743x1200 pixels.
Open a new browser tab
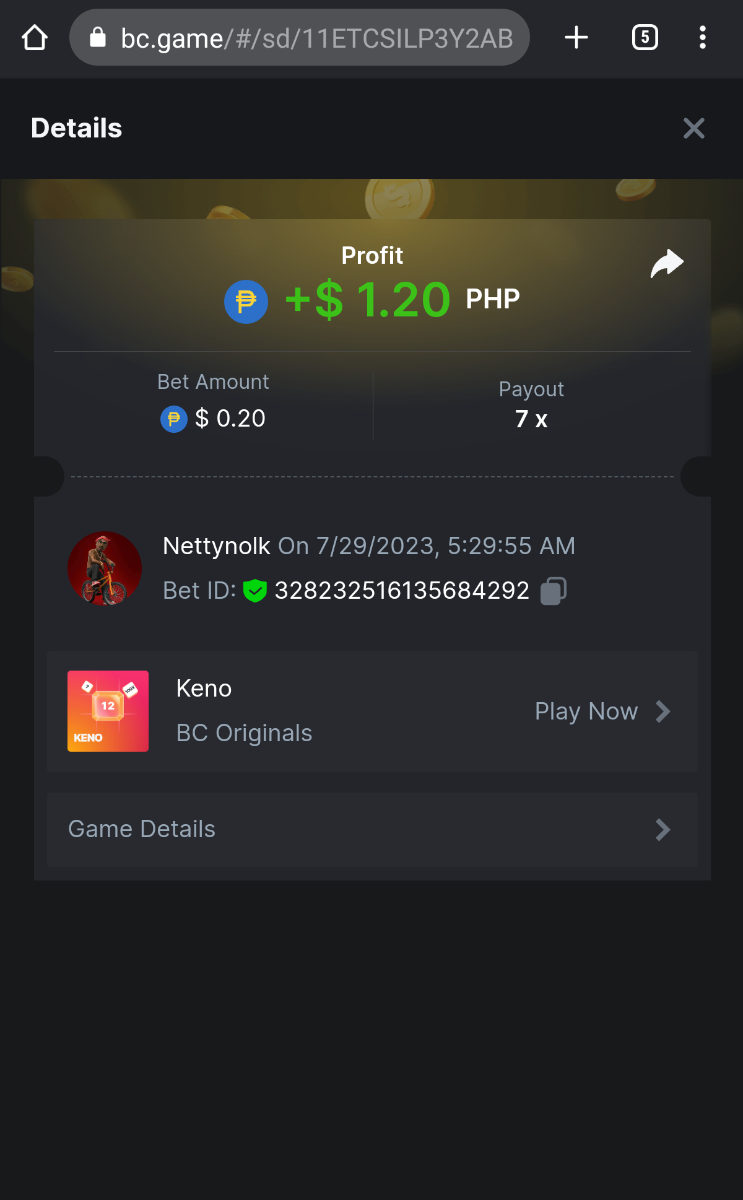[x=576, y=38]
